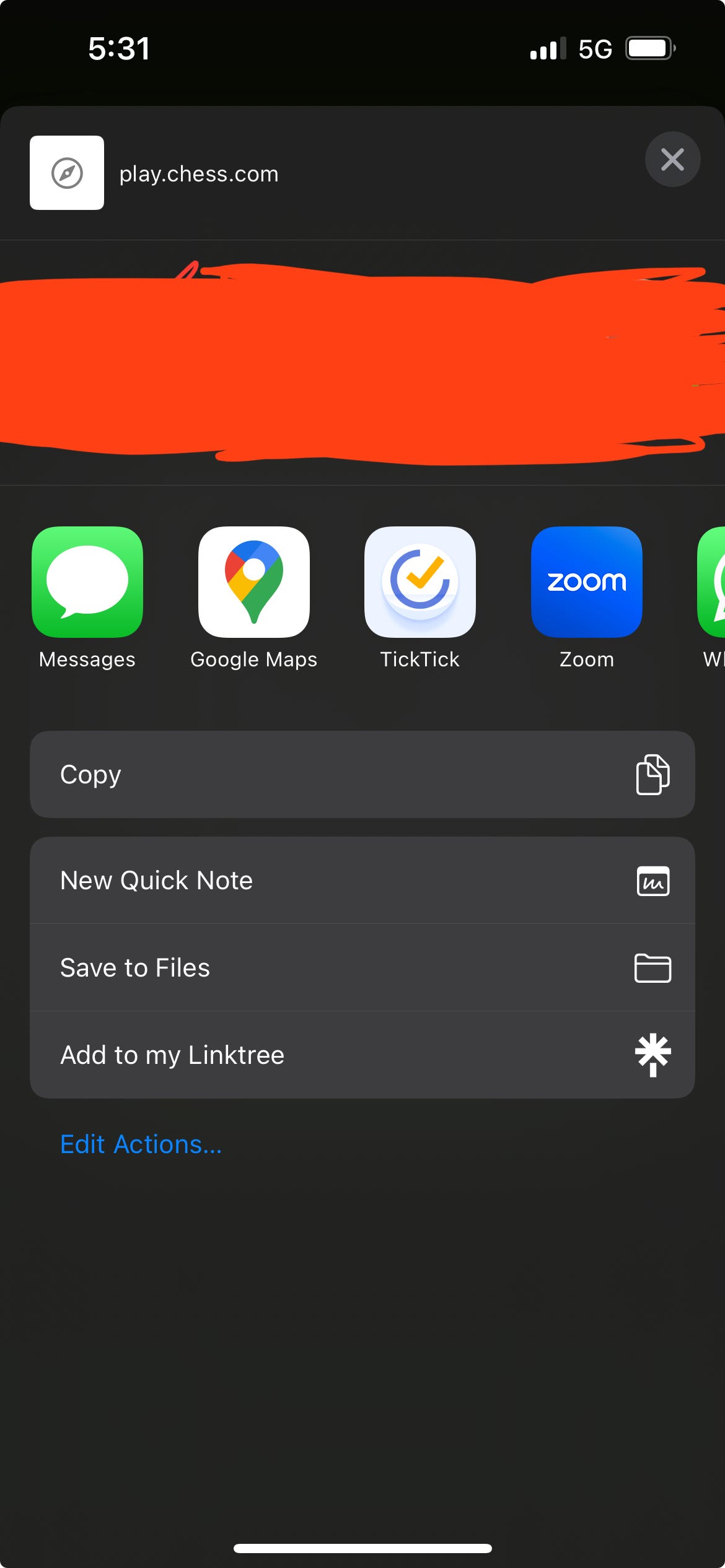Share the link via Messages
This screenshot has height=1568, width=725.
pyautogui.click(x=87, y=582)
